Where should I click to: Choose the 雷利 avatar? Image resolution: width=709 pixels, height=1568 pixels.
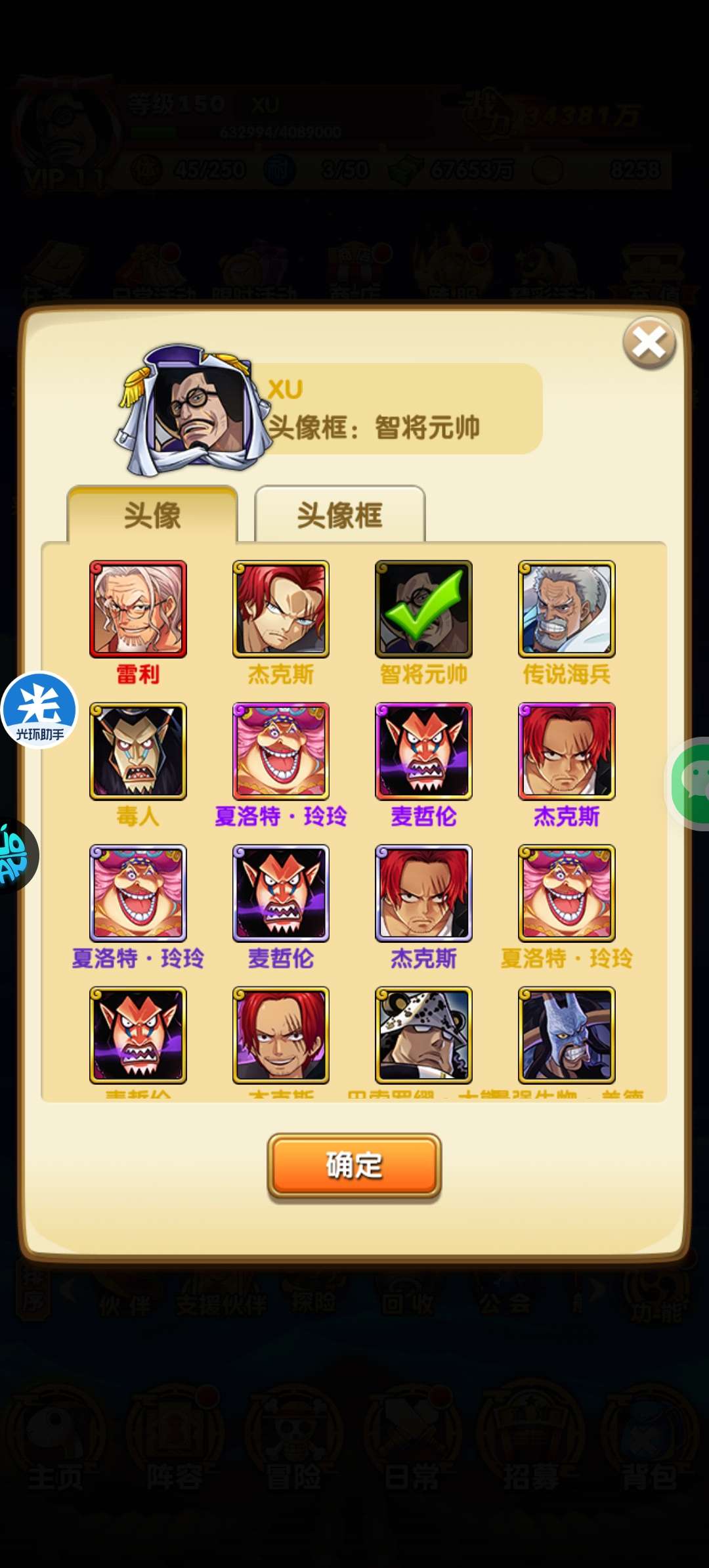(x=138, y=609)
